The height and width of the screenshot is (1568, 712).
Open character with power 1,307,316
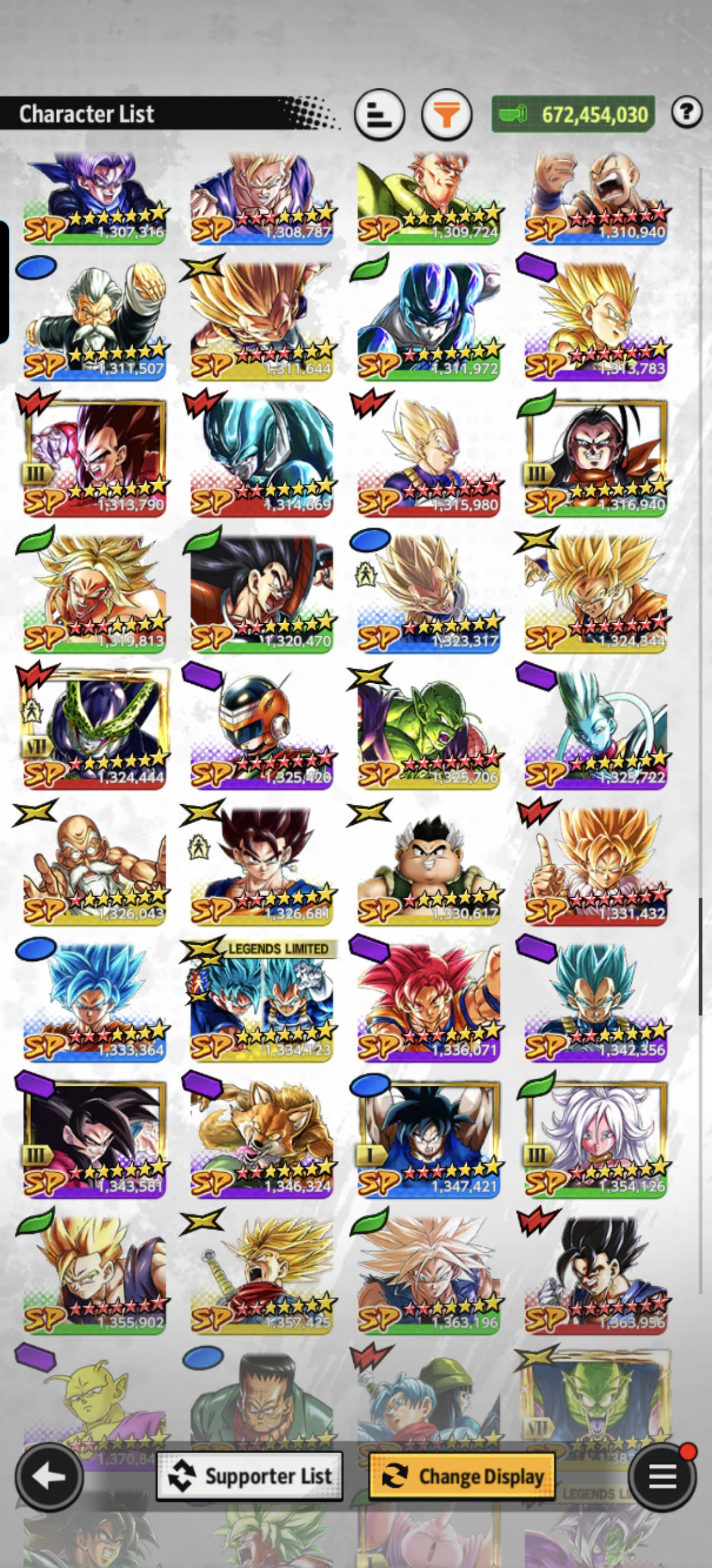coord(95,197)
